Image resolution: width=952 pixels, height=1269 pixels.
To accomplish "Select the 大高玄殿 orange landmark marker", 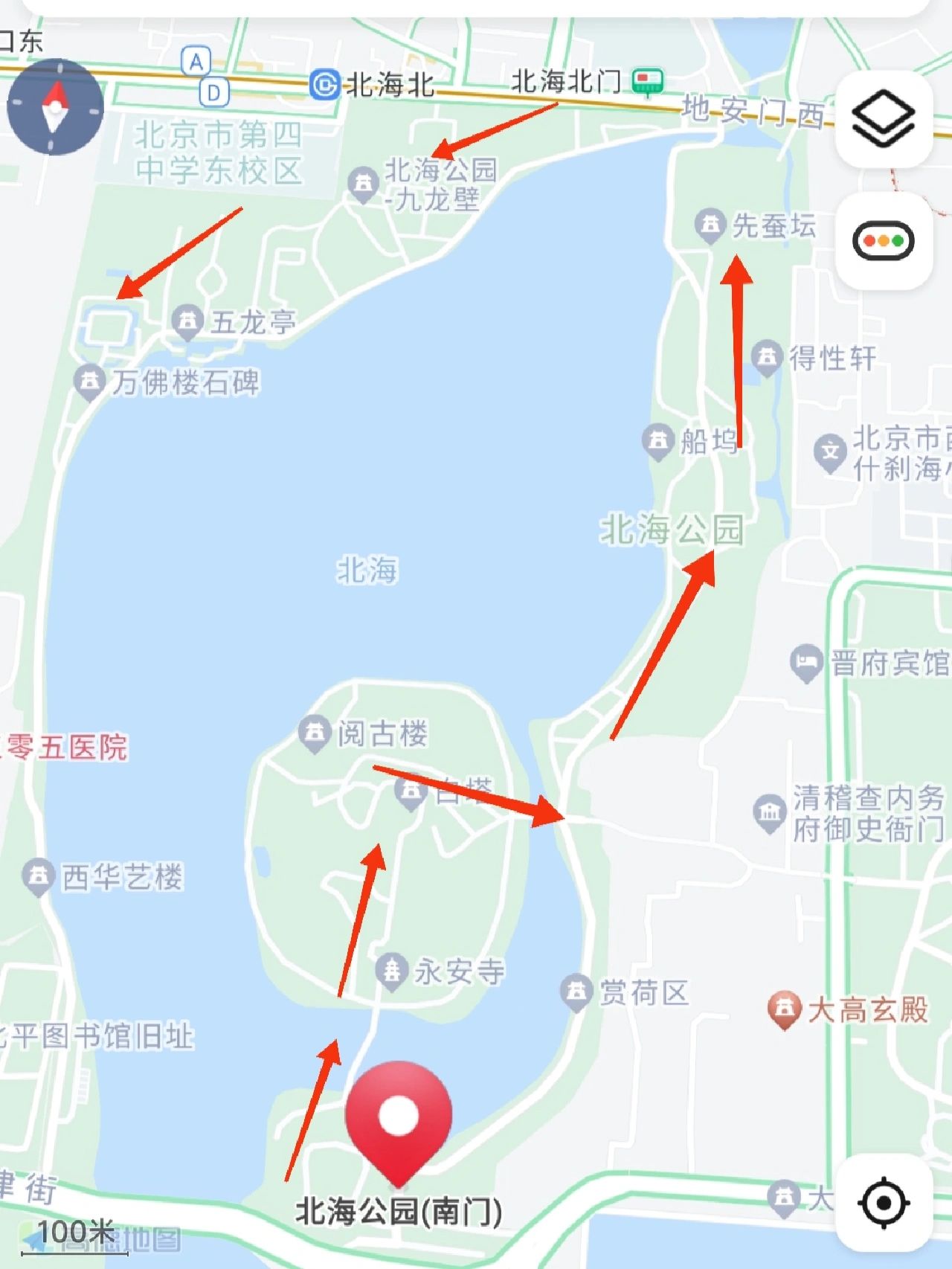I will coord(784,1009).
